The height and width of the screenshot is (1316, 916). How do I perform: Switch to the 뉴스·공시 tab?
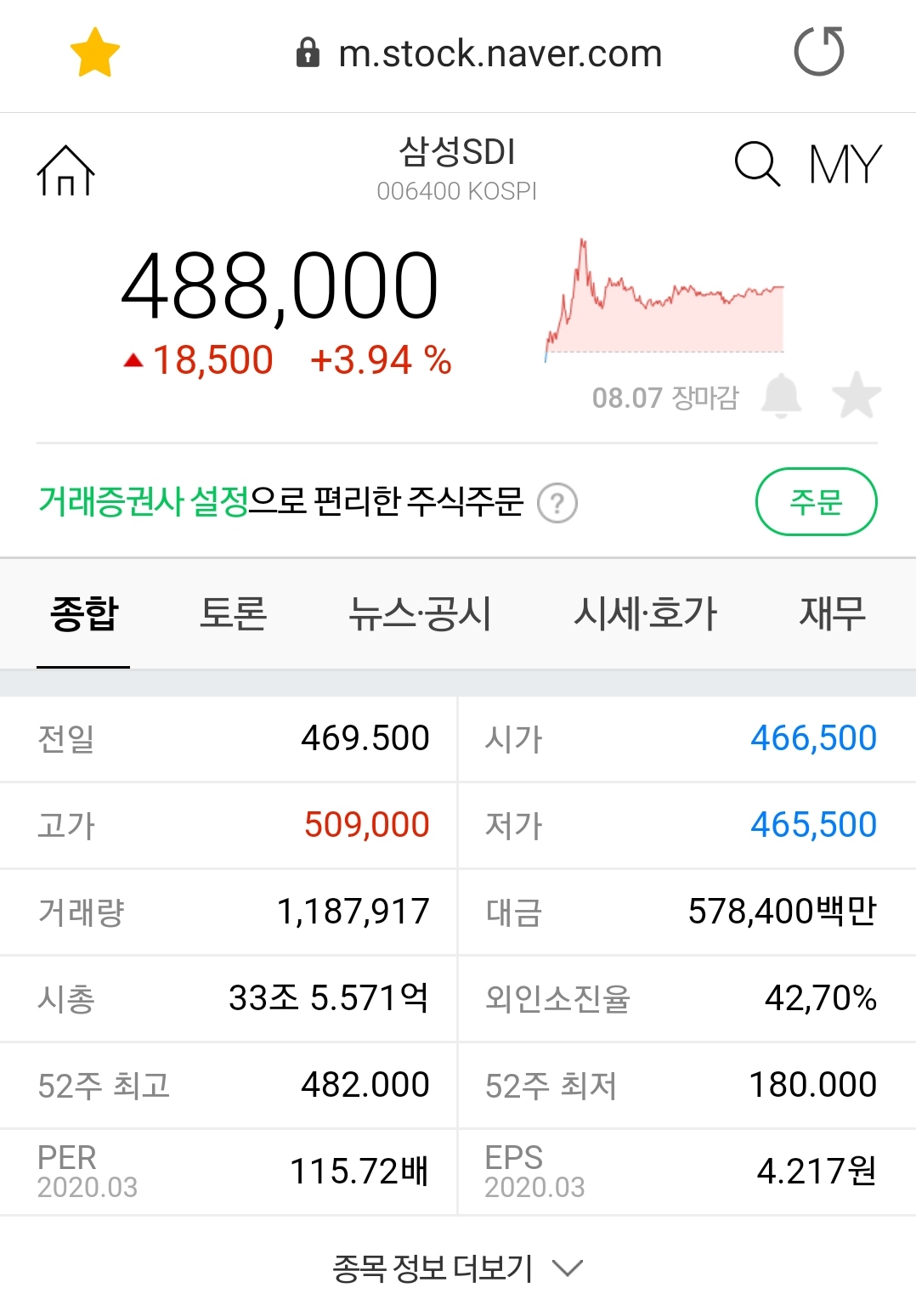[x=420, y=613]
